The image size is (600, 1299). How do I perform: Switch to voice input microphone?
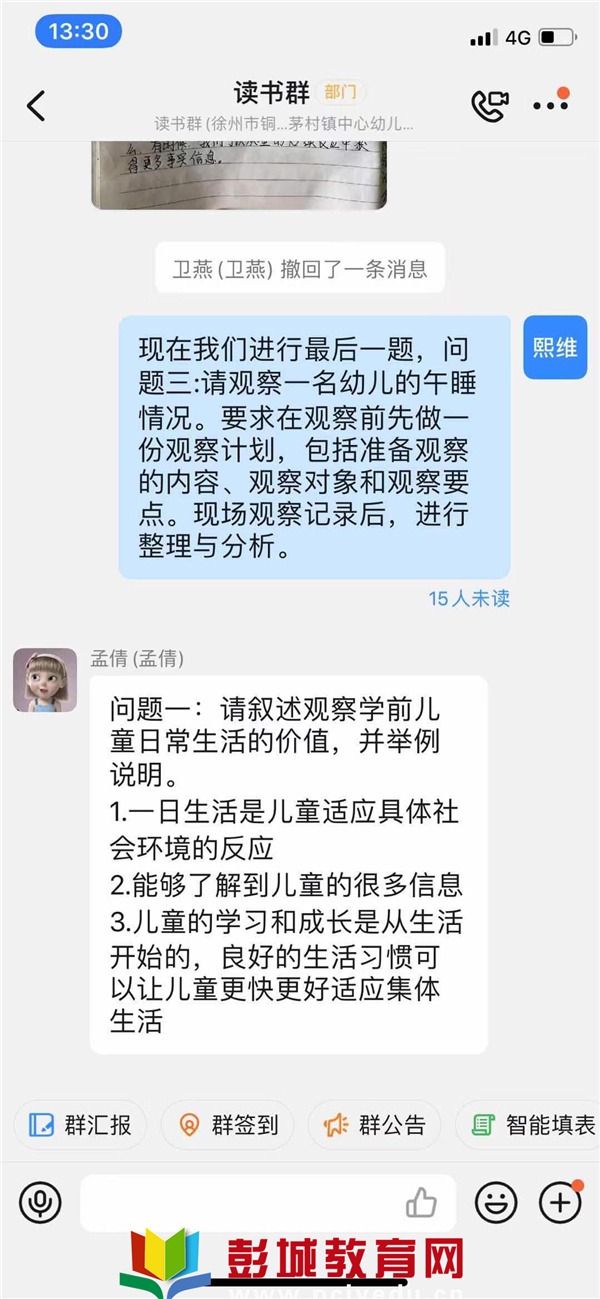tap(40, 1202)
